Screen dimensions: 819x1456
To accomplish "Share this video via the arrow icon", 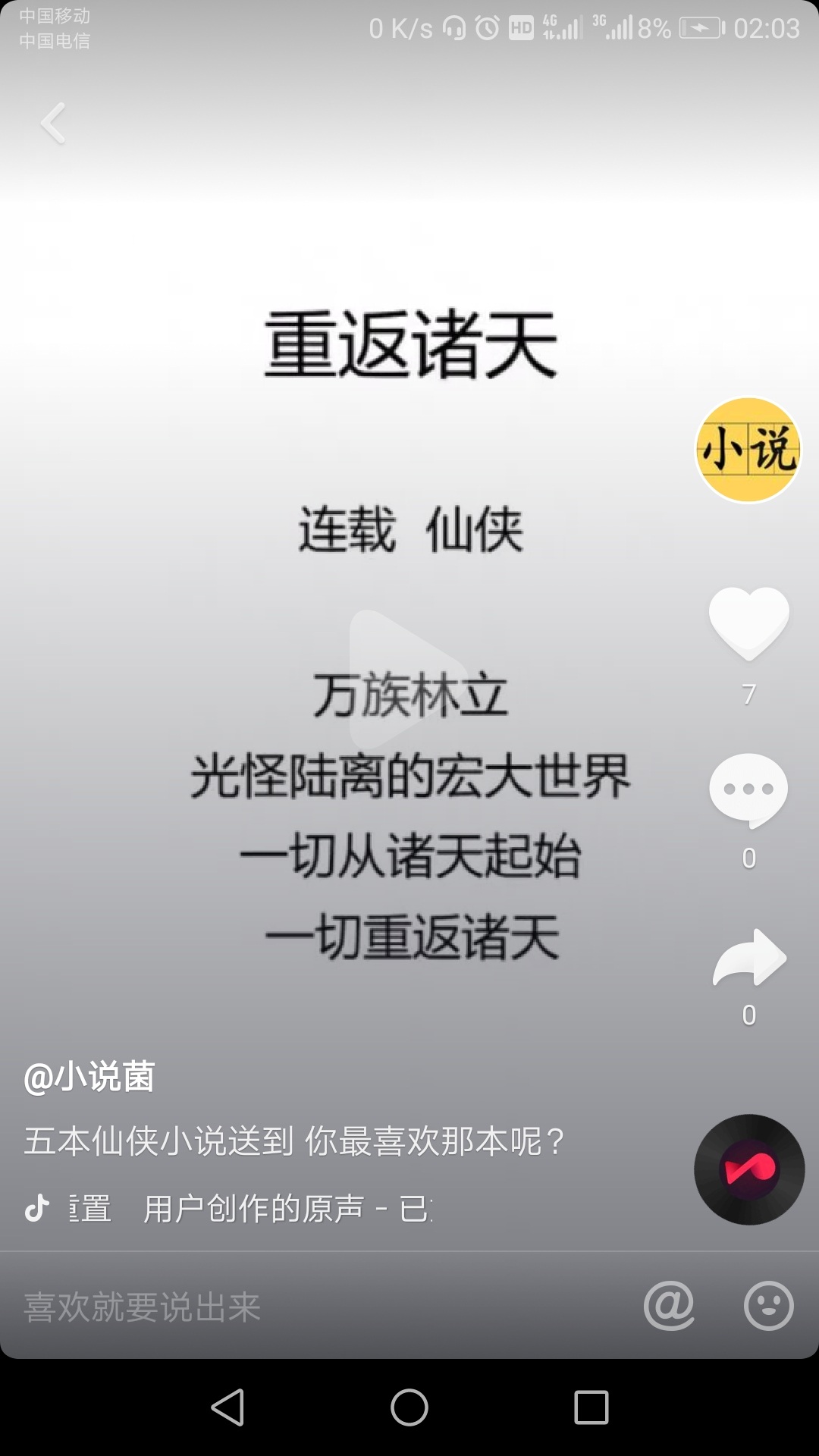I will [x=749, y=958].
